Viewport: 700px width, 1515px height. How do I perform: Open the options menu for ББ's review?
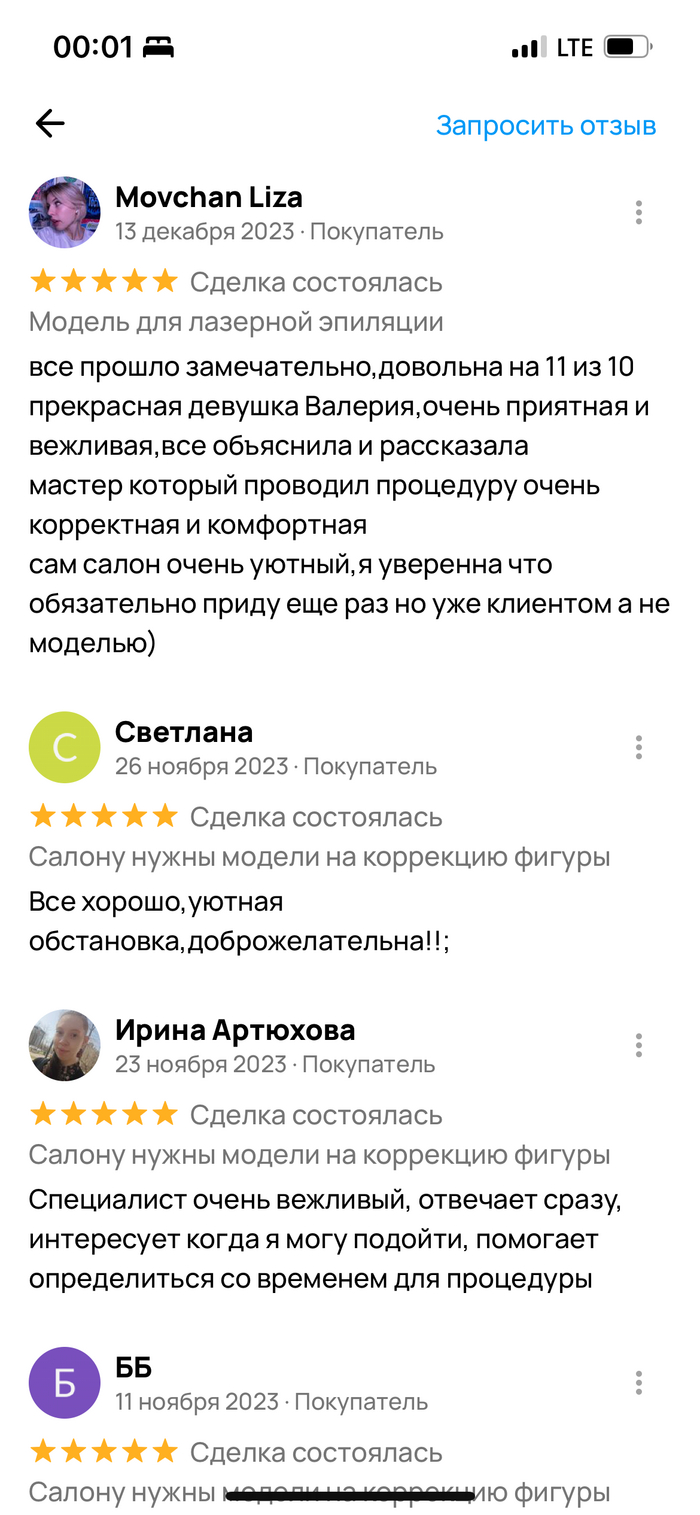[638, 1383]
